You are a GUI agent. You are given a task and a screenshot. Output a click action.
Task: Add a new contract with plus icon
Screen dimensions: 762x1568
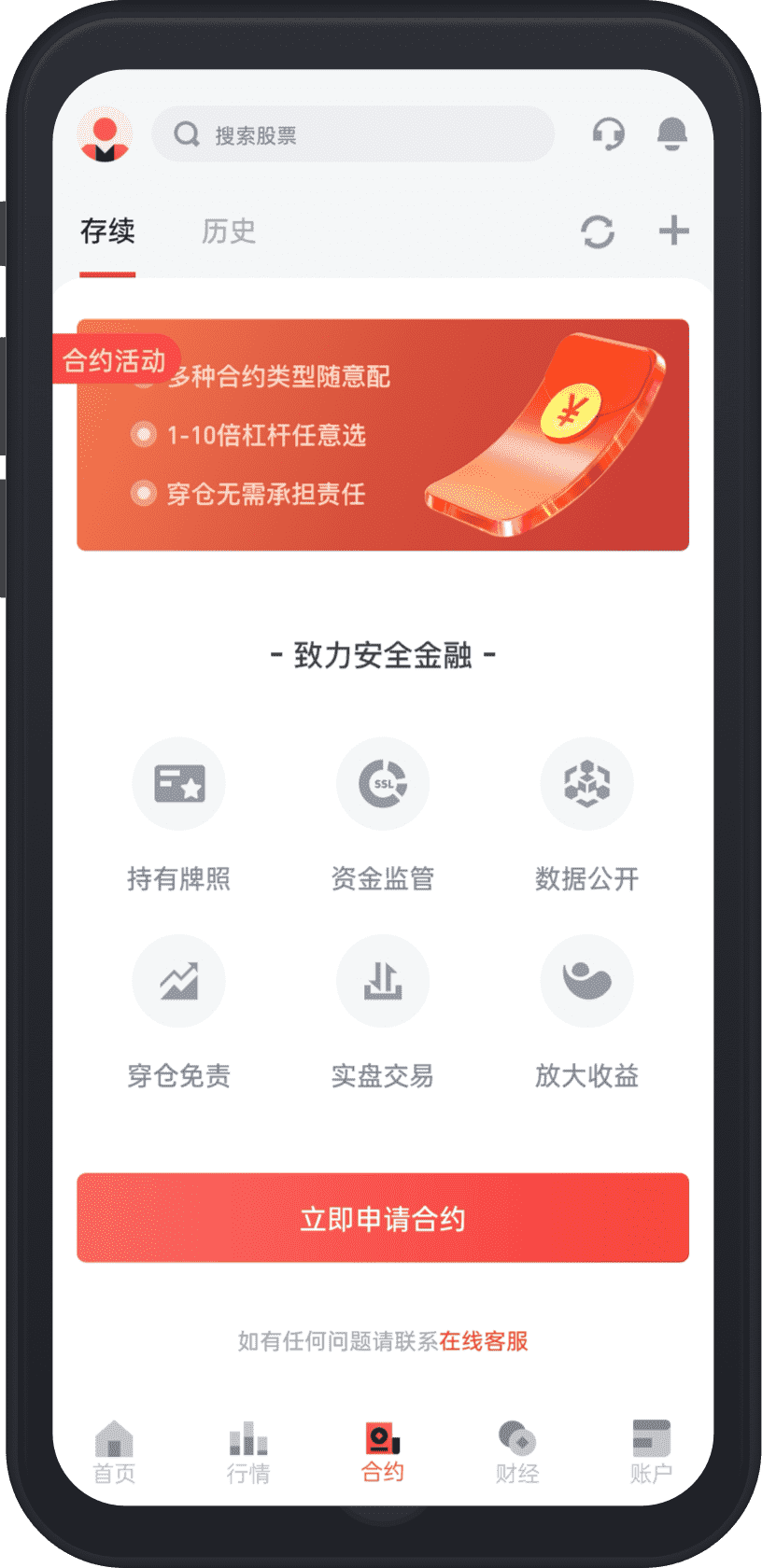coord(673,231)
